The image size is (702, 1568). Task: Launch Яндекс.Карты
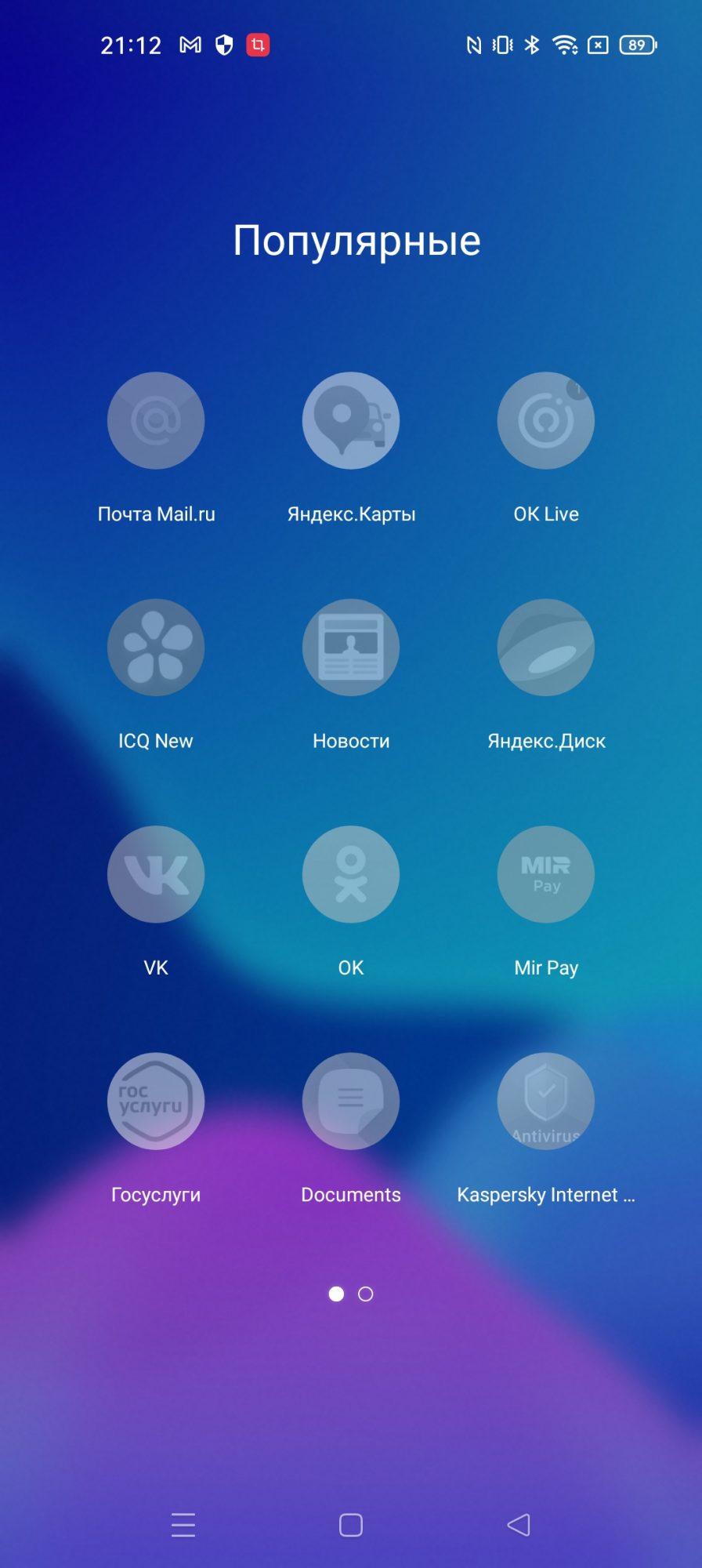click(351, 421)
